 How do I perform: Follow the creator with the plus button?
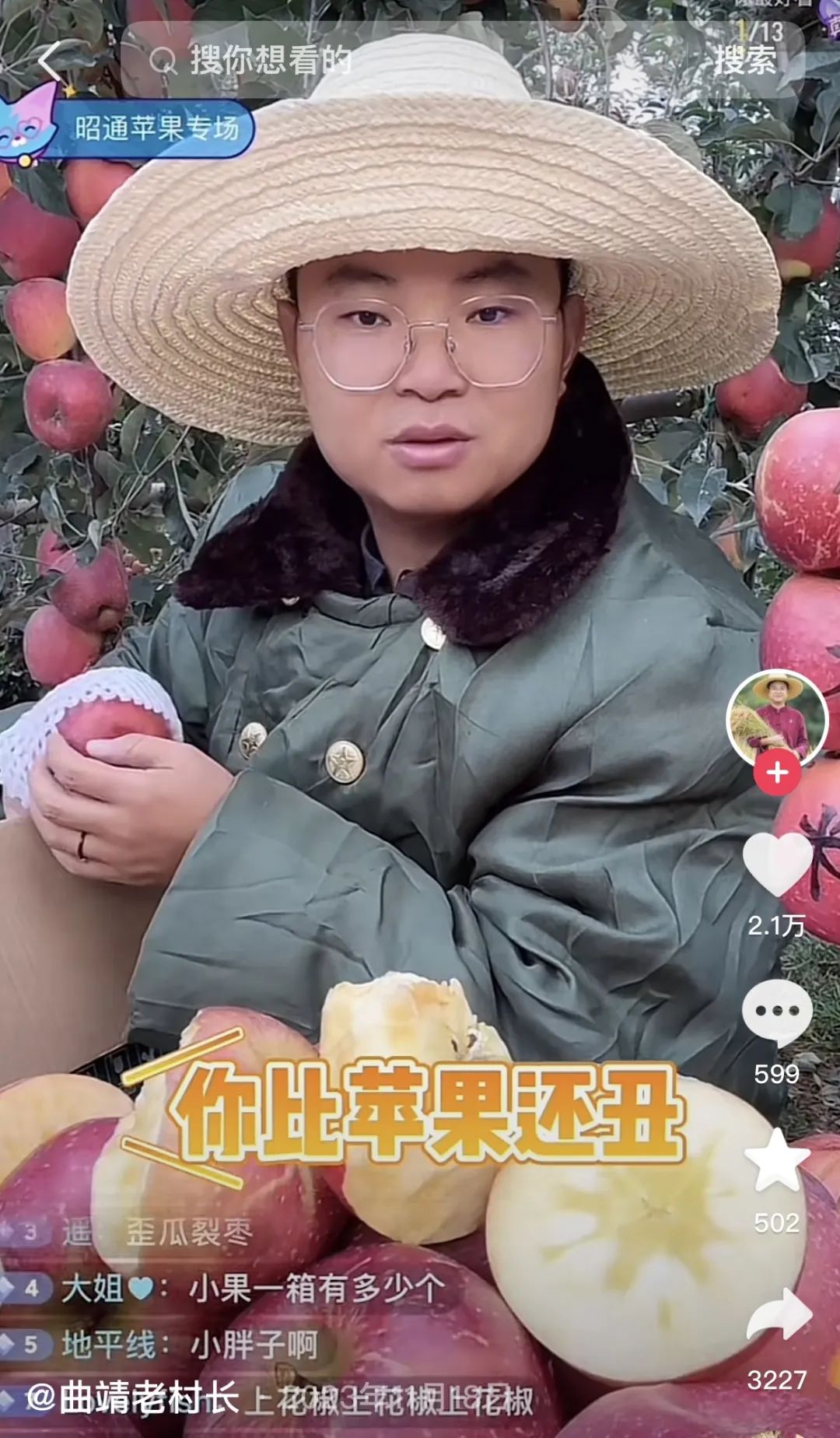click(777, 773)
